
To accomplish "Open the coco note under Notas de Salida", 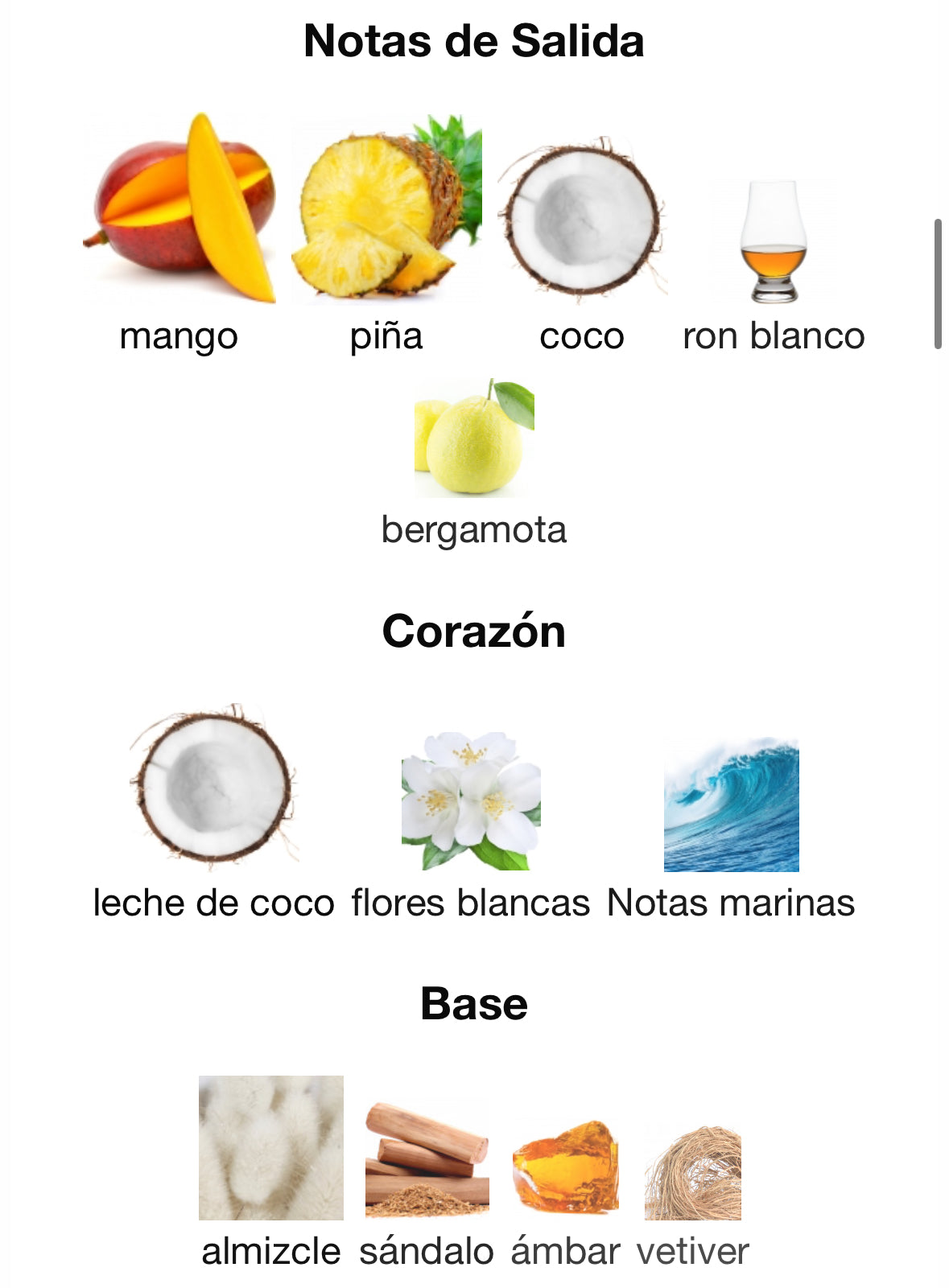I will [581, 217].
